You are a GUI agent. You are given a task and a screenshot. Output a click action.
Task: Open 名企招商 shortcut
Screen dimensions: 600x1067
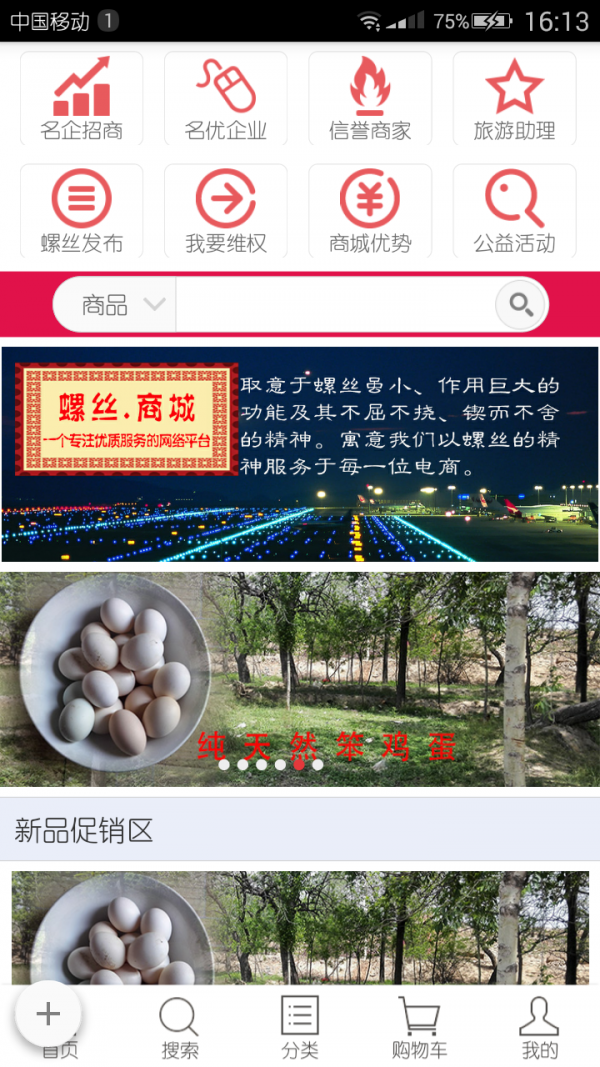[x=82, y=99]
